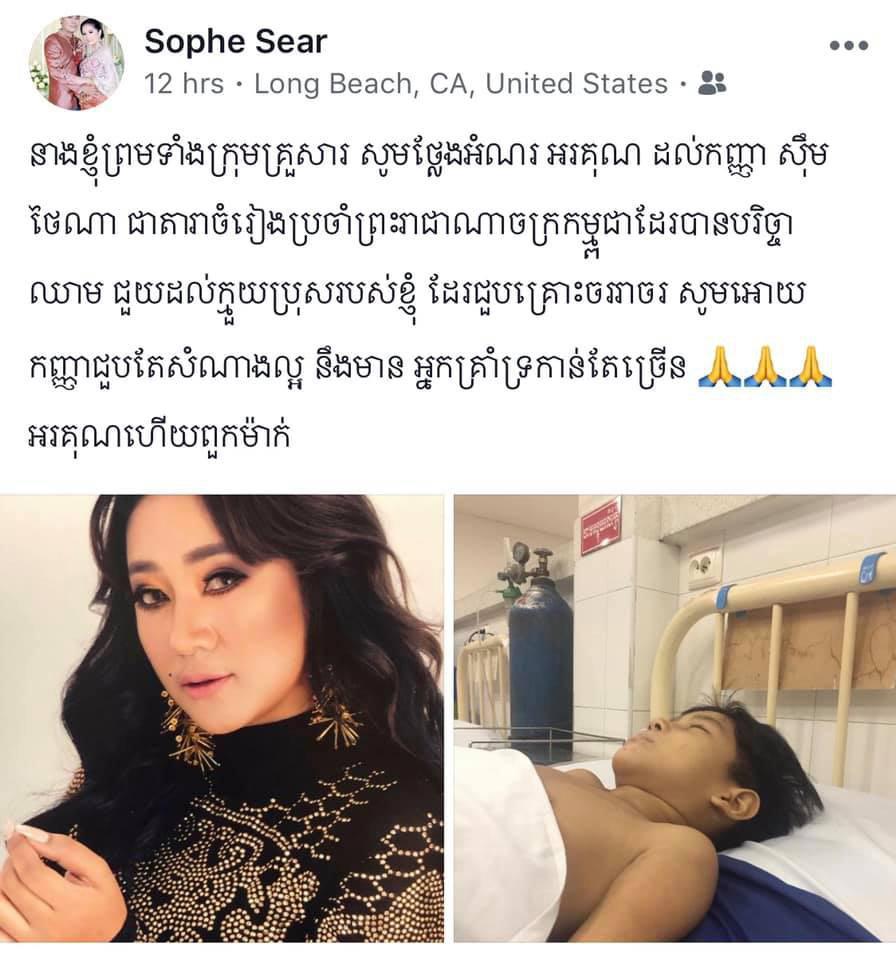Open Sophe Sear's profile name link
The width and height of the screenshot is (896, 960).
pyautogui.click(x=235, y=42)
